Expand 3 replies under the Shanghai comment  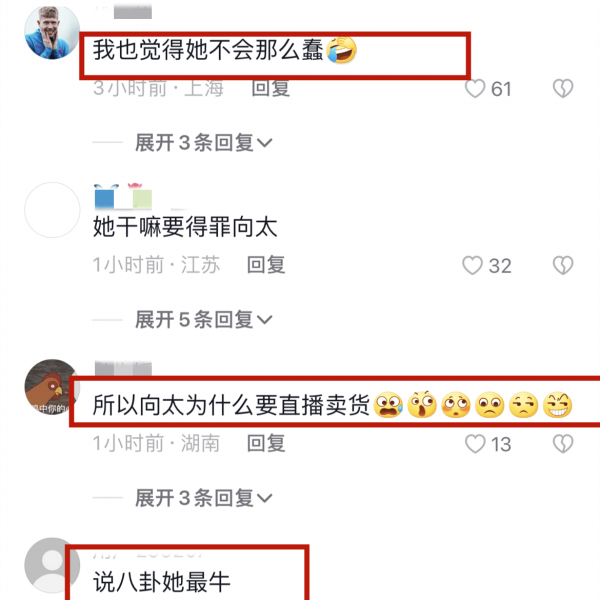204,142
